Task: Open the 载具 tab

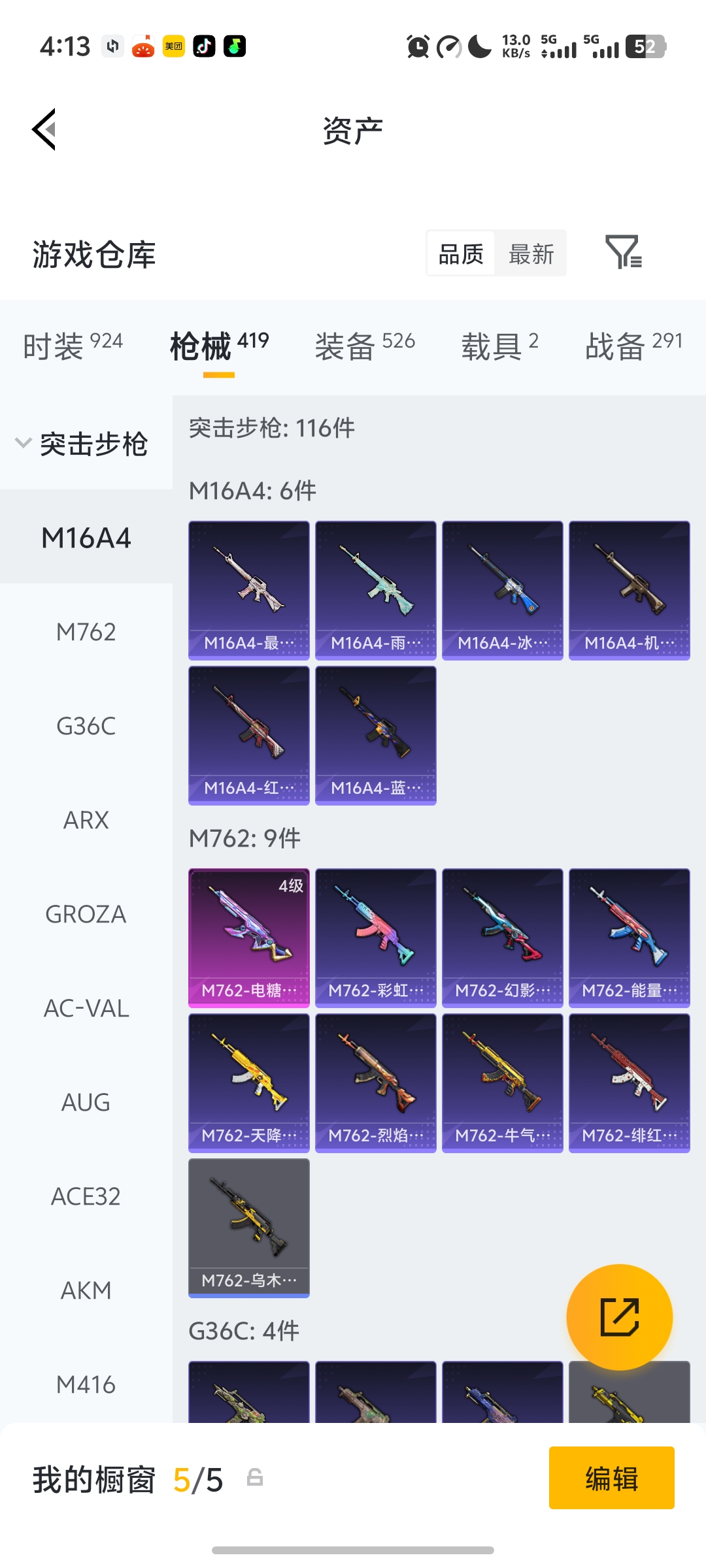Action: pos(499,346)
